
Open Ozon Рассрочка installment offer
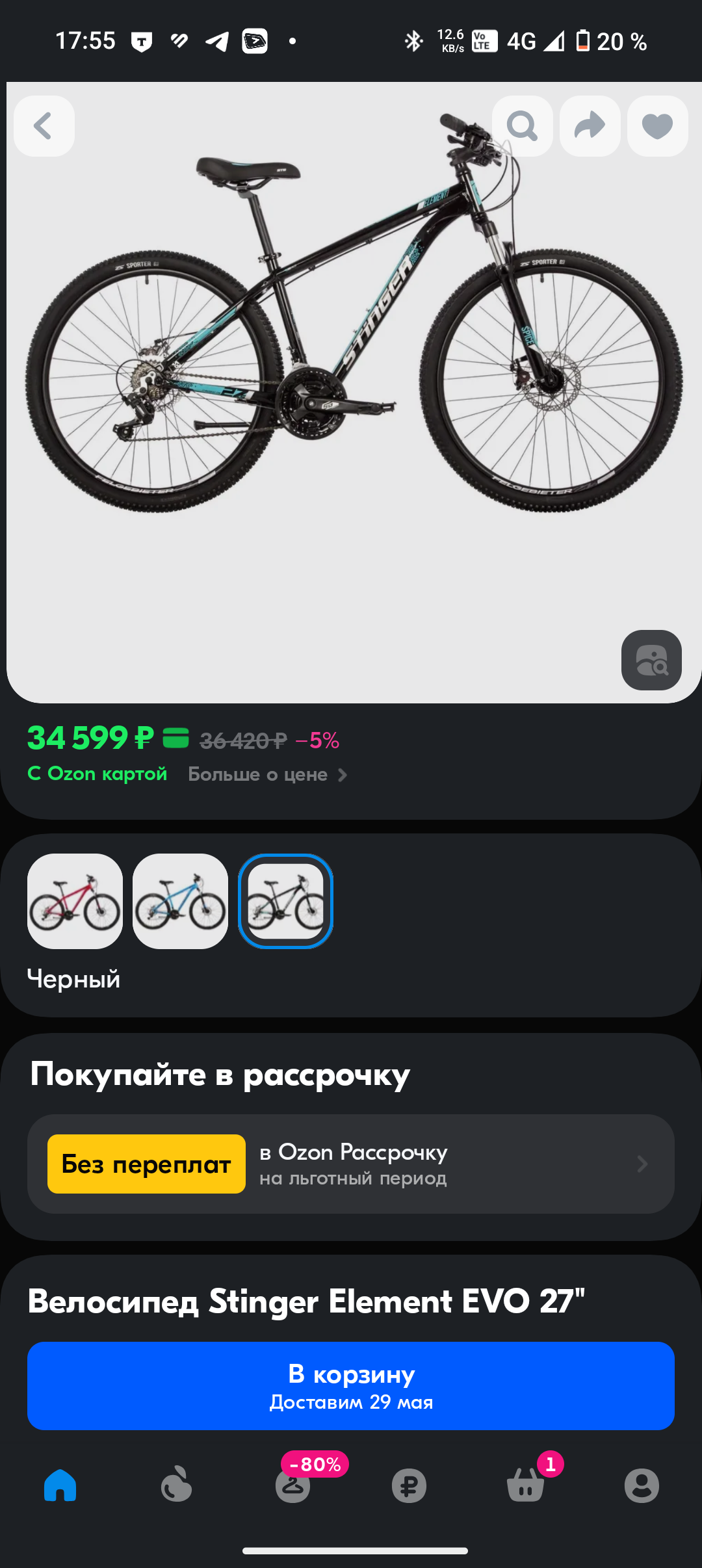[350, 1164]
